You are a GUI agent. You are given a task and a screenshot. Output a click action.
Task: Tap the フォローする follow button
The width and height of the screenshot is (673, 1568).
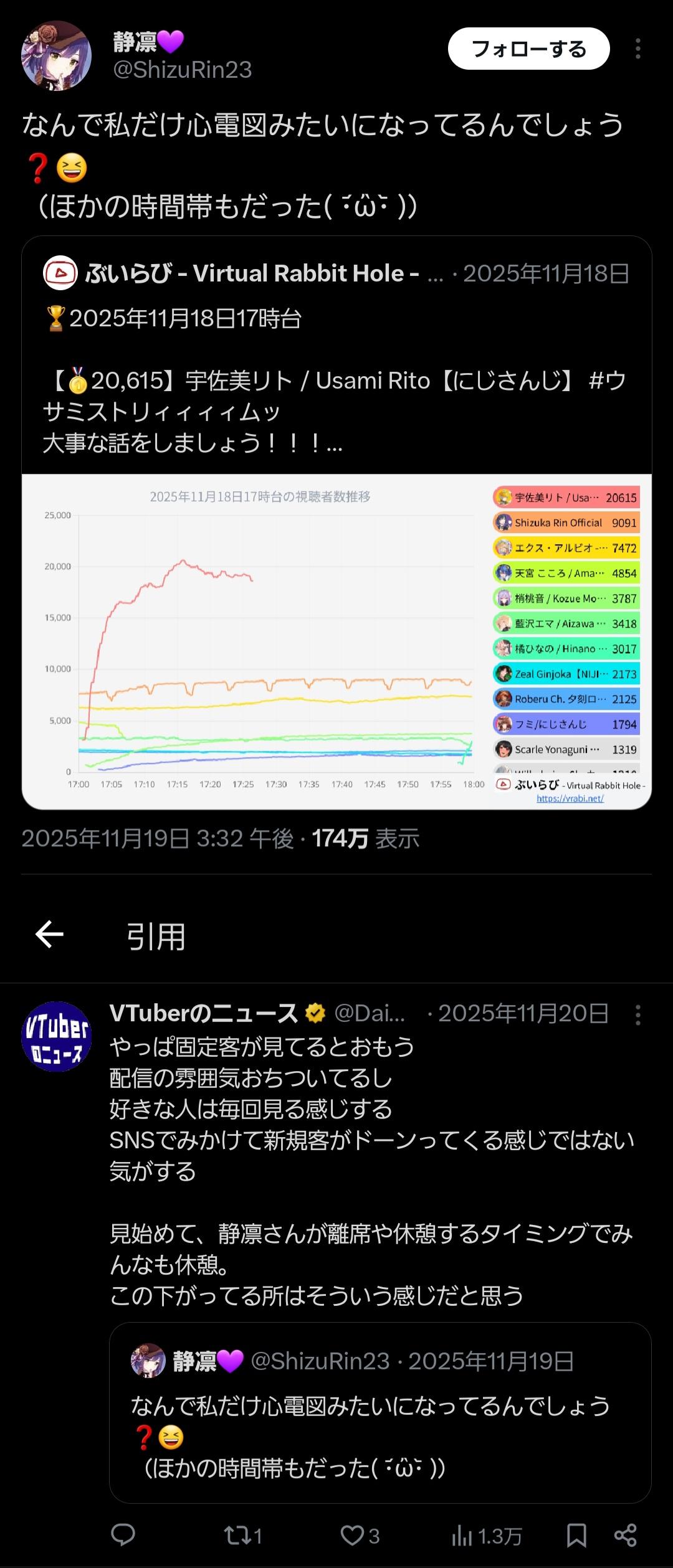(528, 49)
